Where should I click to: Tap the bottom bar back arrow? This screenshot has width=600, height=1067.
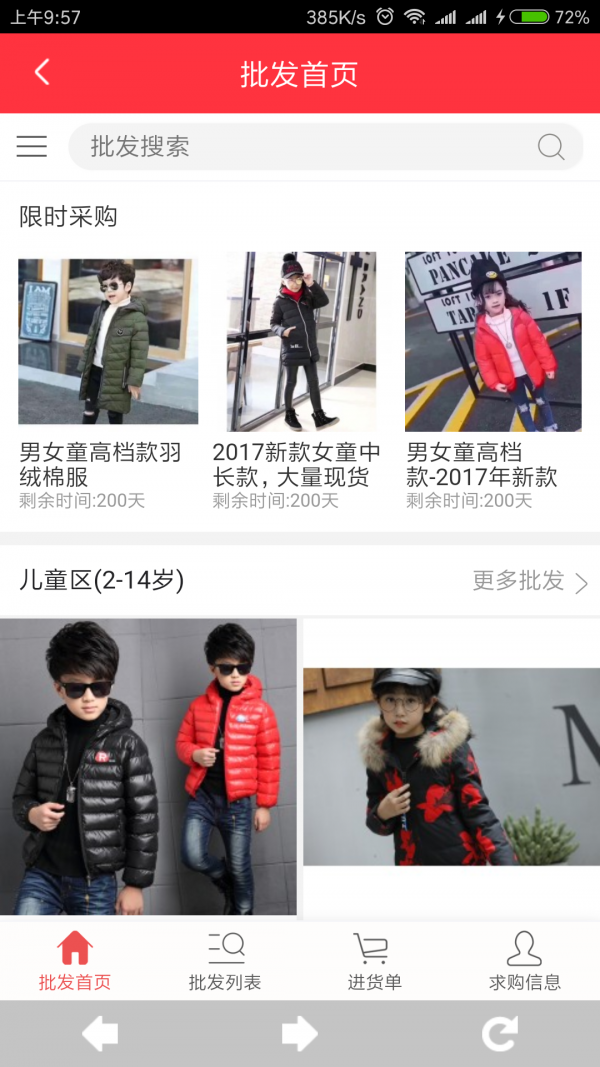[100, 1034]
